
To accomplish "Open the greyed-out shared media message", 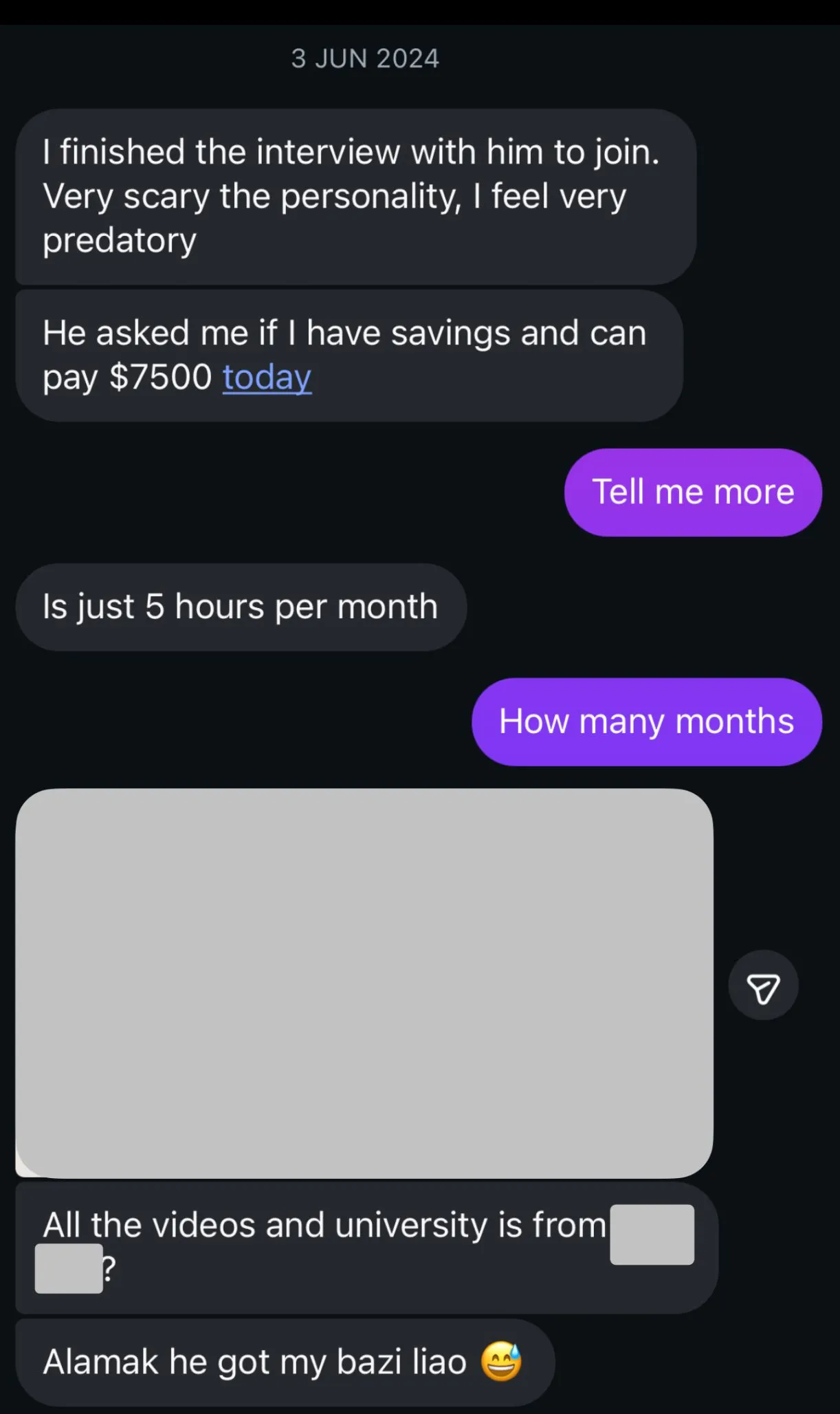I will [364, 983].
